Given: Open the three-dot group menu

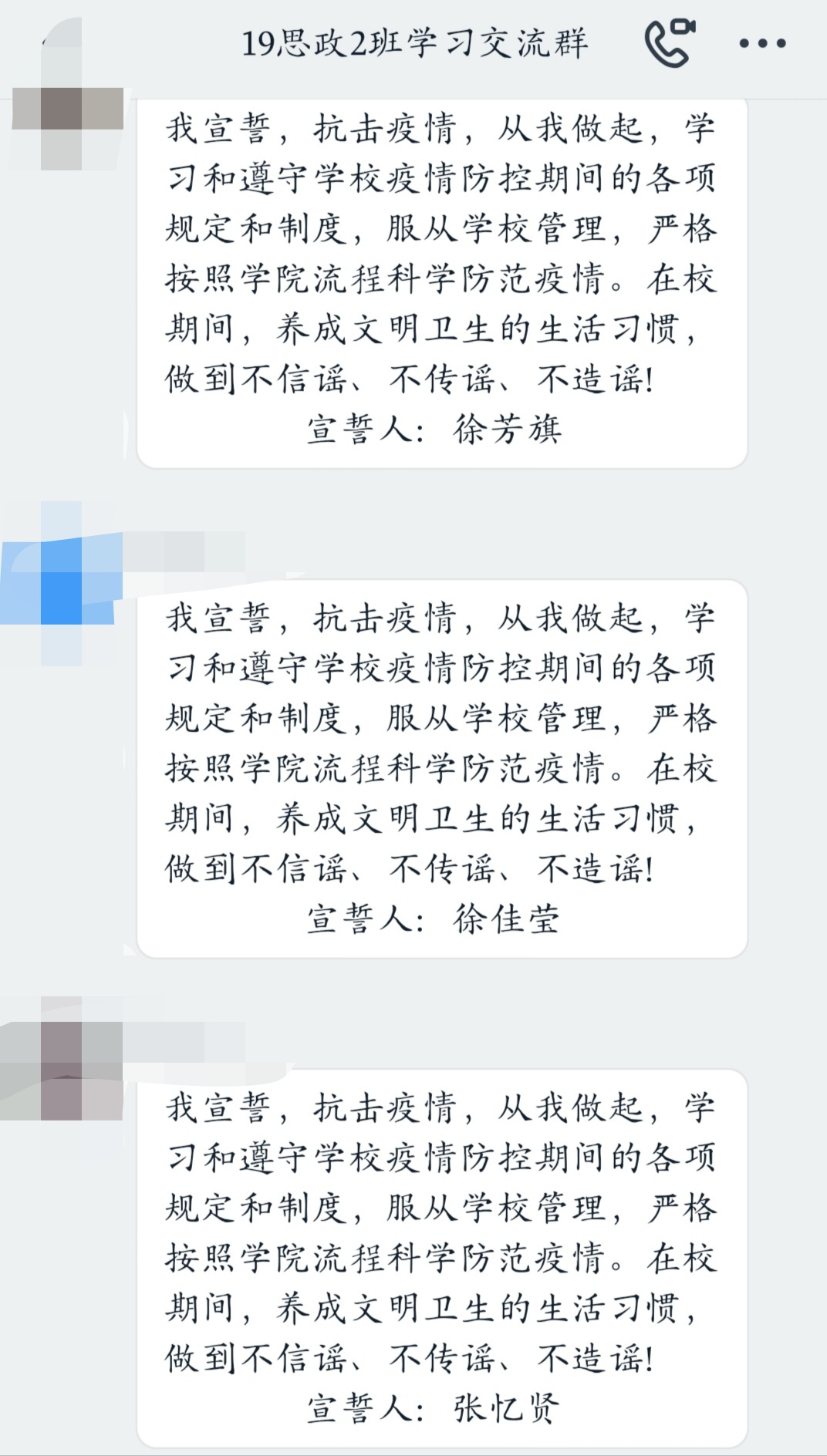Looking at the screenshot, I should (762, 44).
